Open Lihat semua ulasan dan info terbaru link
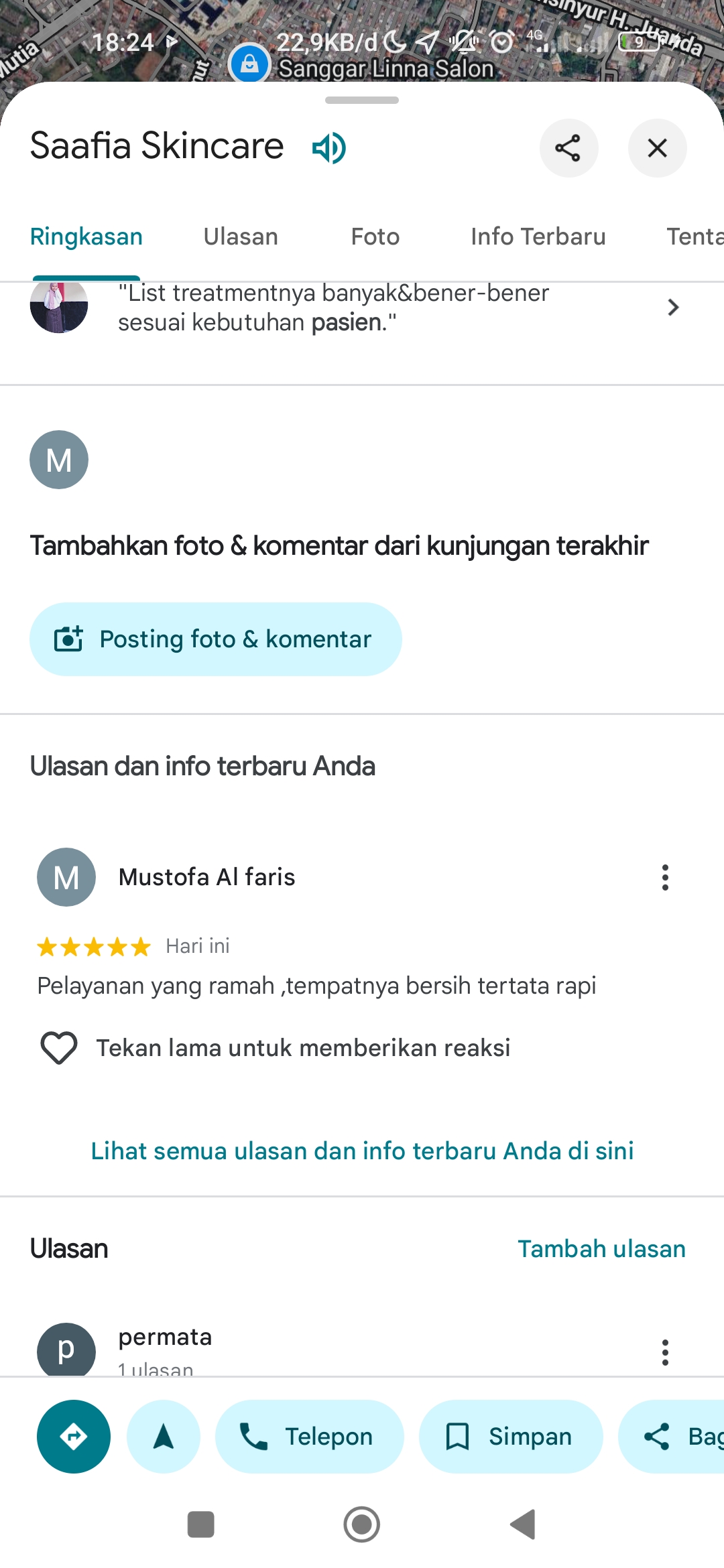724x1568 pixels. click(x=362, y=1151)
